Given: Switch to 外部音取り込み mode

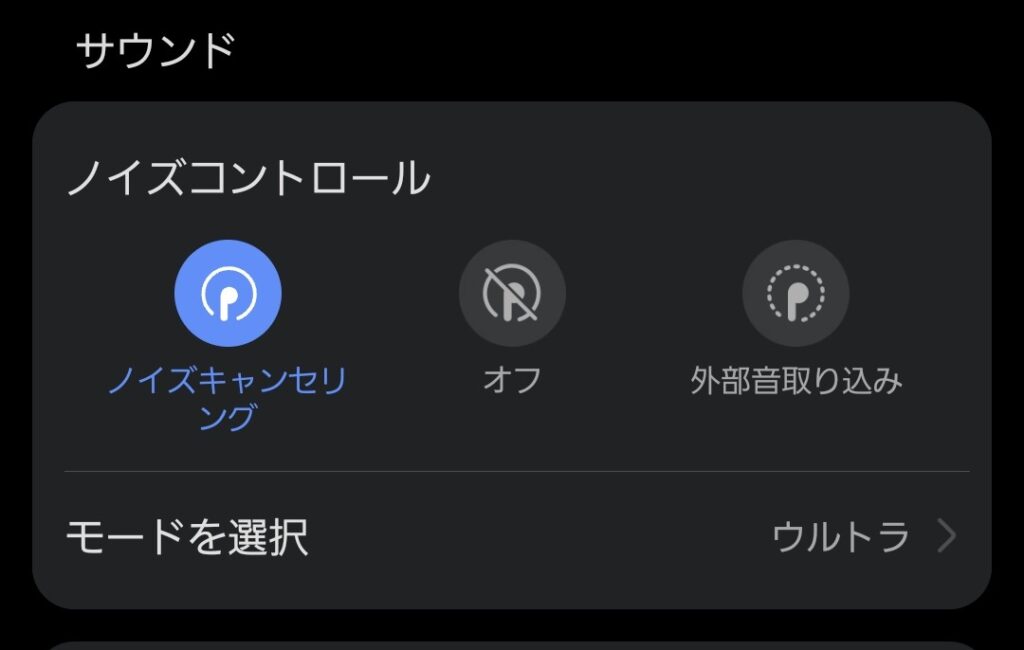Looking at the screenshot, I should [796, 294].
